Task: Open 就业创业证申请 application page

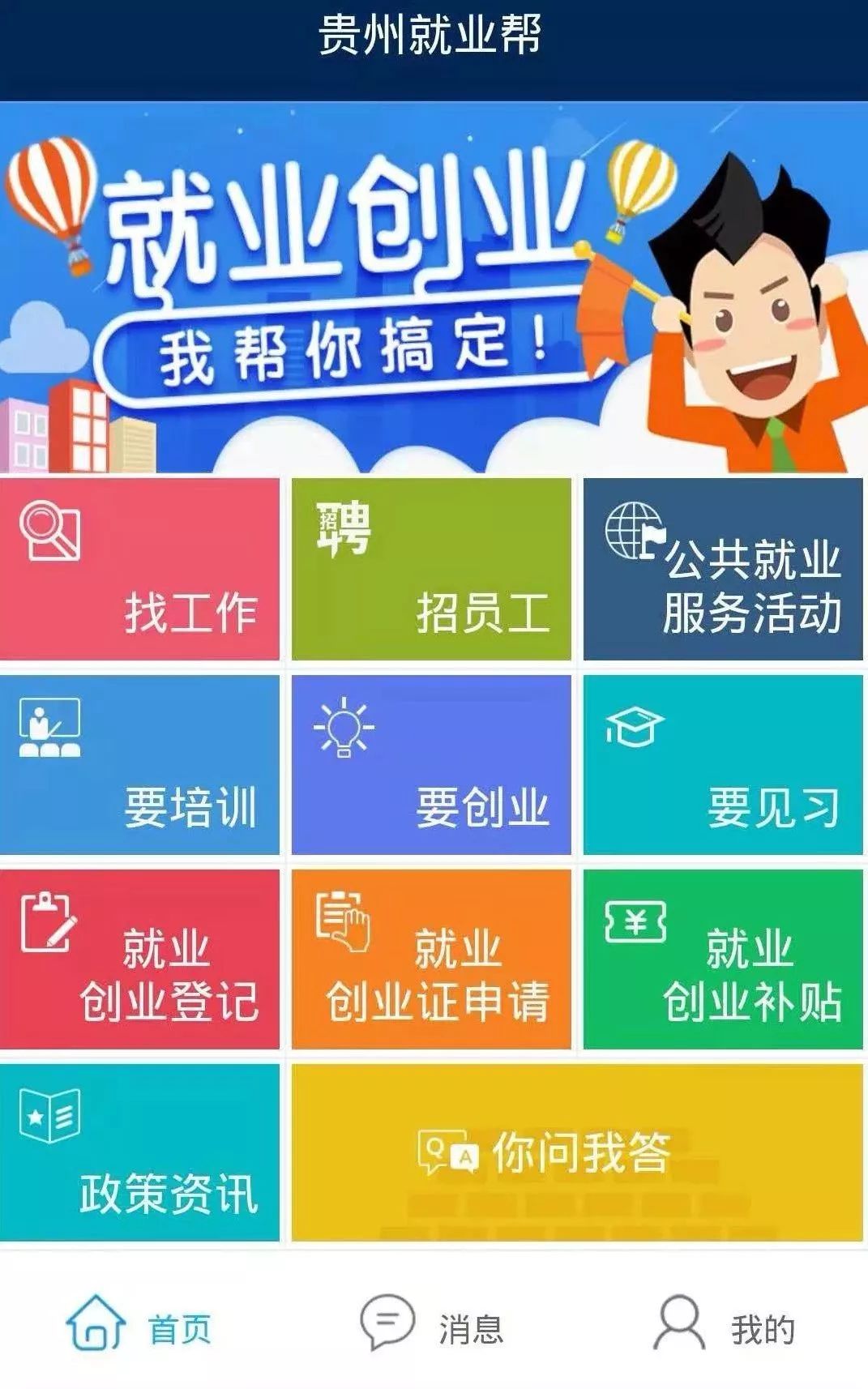Action: (431, 956)
